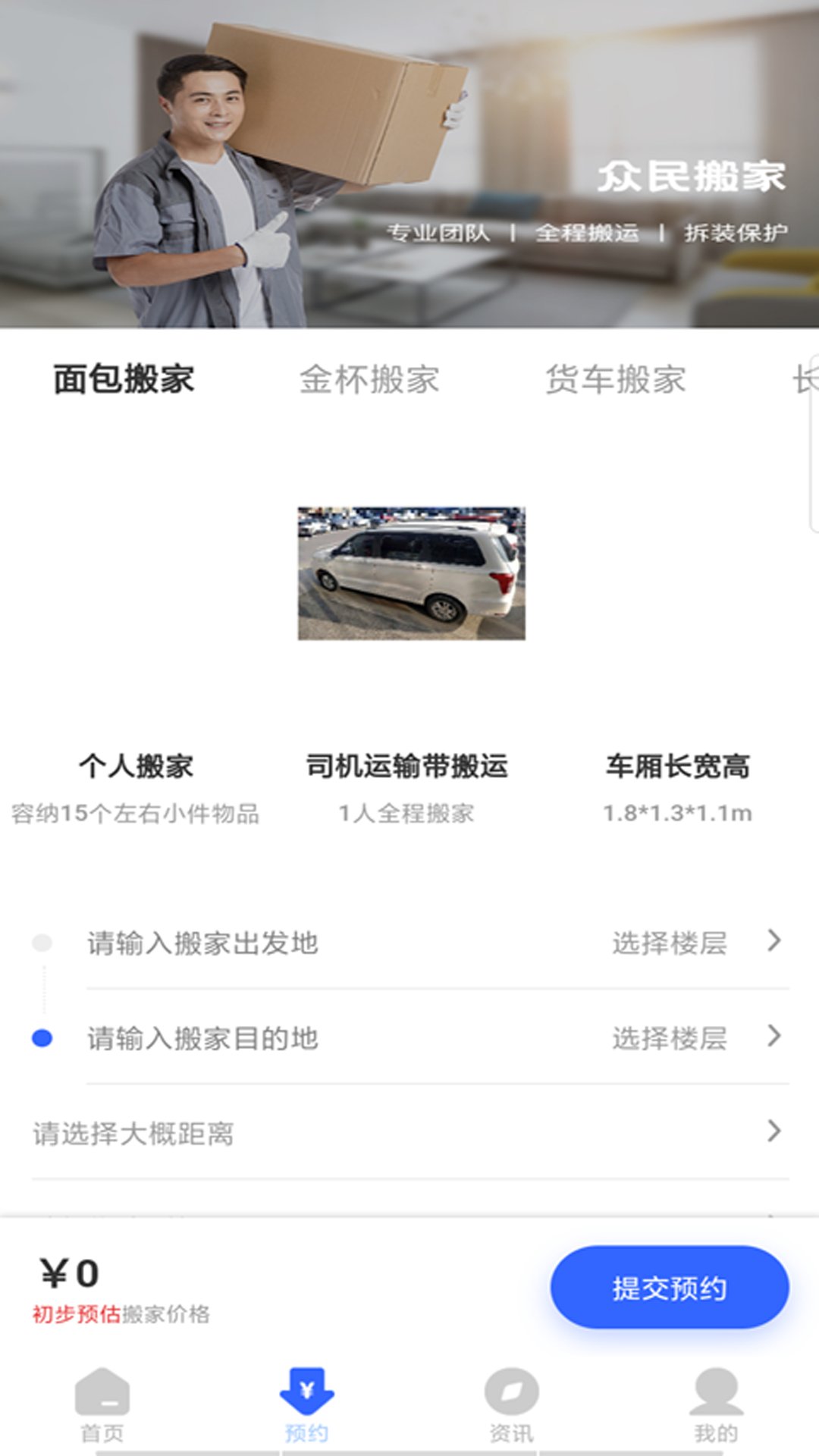Switch to the 金杯搬家 tab
This screenshot has width=819, height=1456.
coord(369,379)
